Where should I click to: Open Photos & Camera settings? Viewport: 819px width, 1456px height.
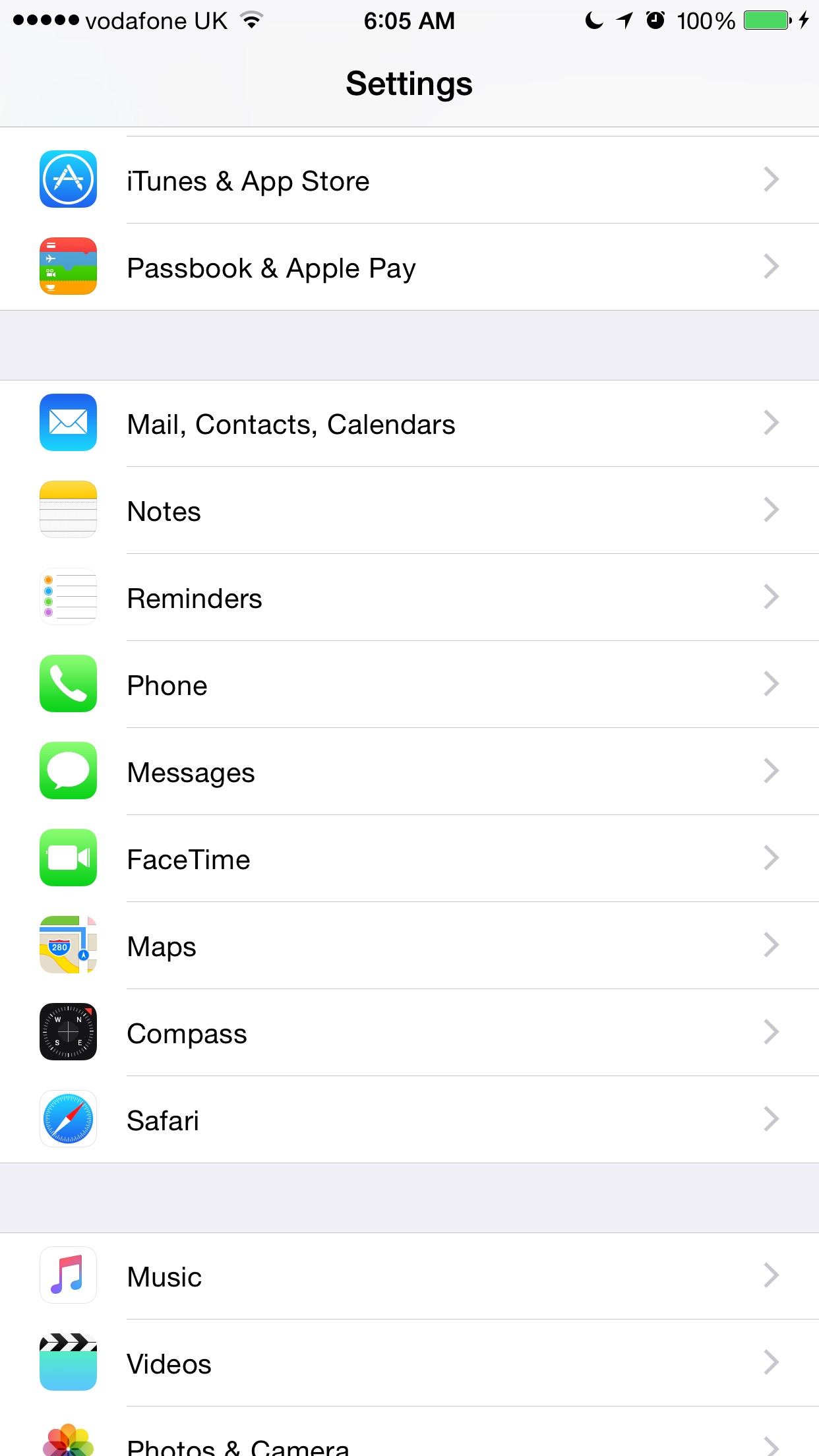[409, 1443]
